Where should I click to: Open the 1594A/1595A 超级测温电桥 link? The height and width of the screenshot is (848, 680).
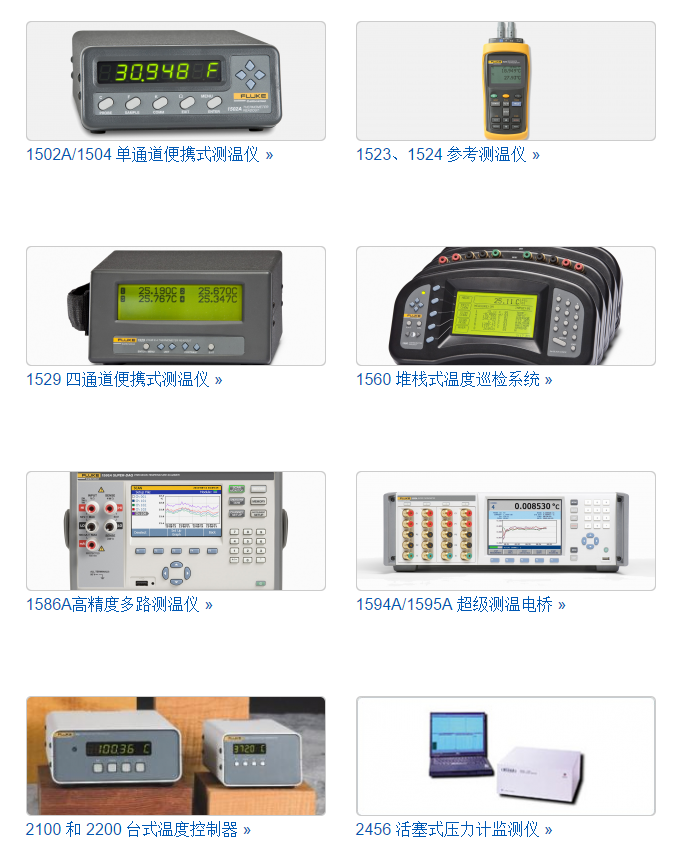coord(460,605)
